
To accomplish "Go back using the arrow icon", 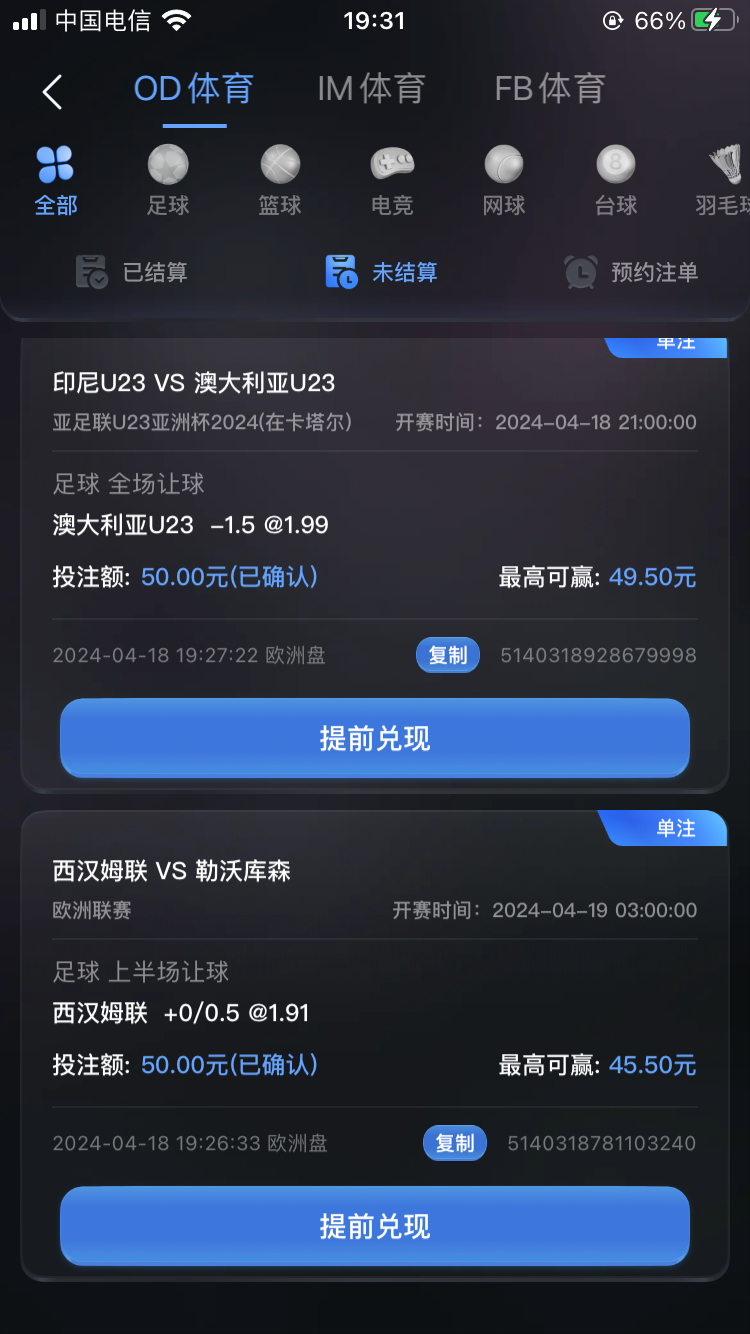I will coord(52,92).
